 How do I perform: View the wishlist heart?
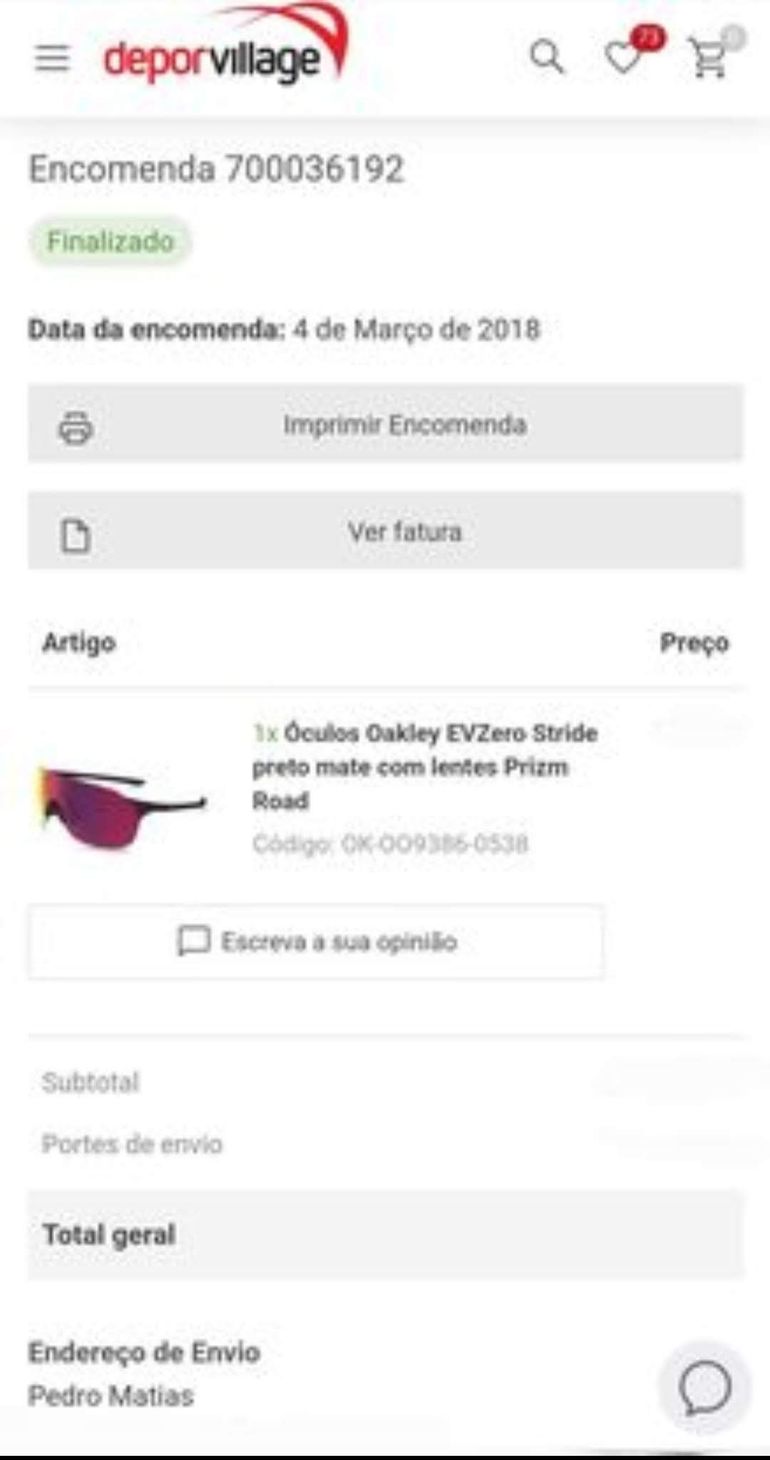[x=625, y=58]
